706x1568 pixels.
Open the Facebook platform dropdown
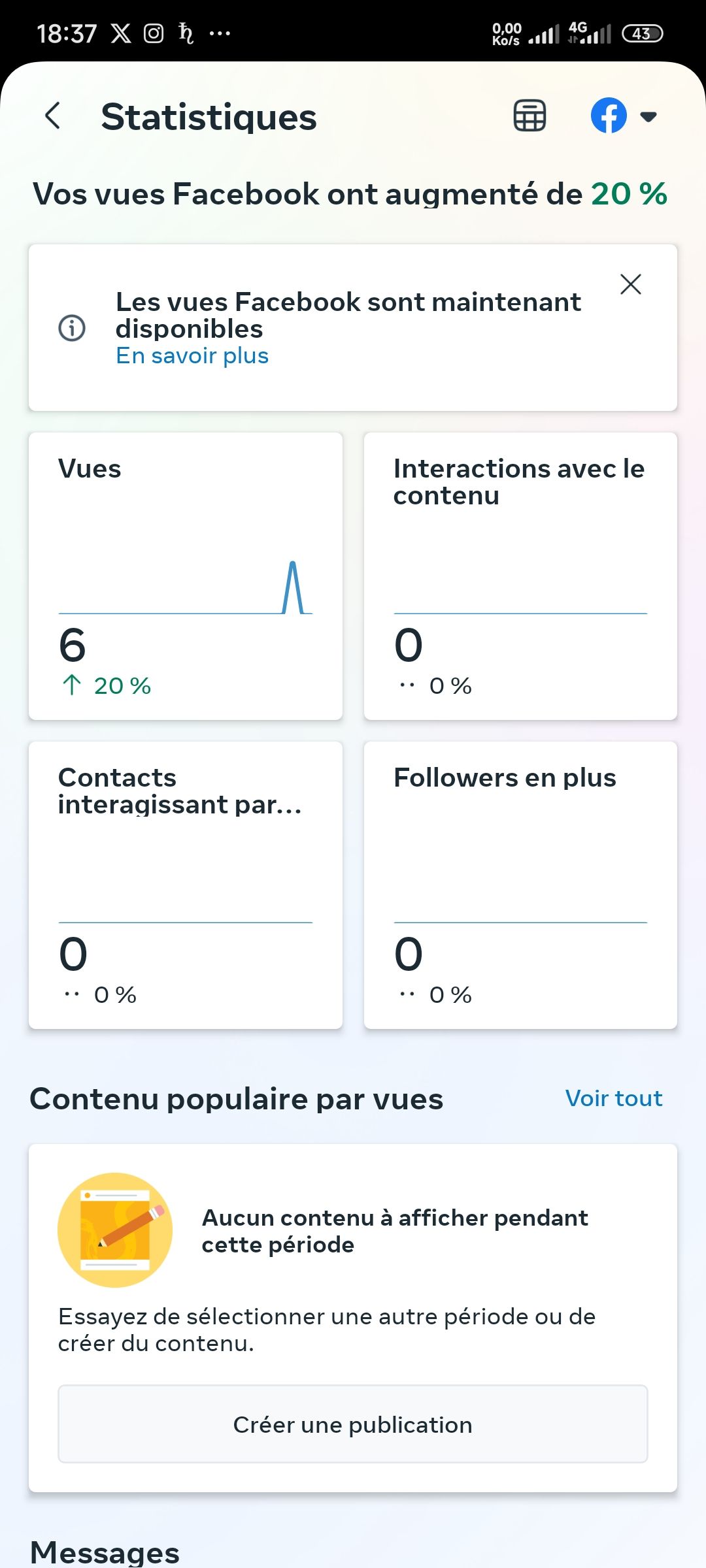pos(624,116)
